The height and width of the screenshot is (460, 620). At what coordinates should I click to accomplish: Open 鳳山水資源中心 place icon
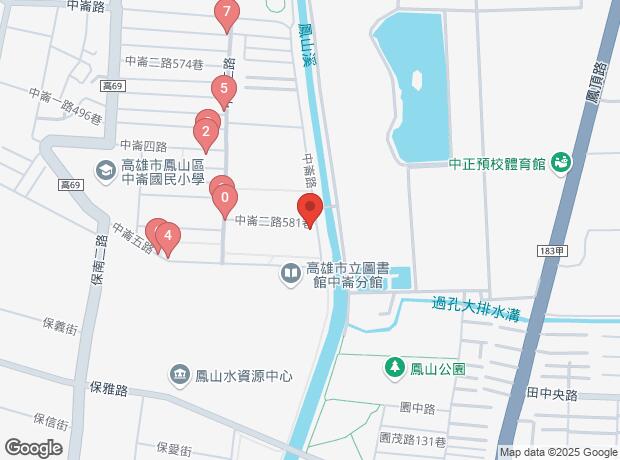tap(179, 376)
